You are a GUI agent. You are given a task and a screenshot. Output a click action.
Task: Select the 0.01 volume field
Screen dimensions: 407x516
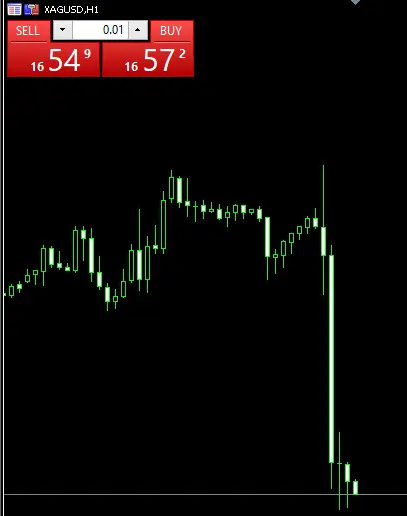point(100,30)
